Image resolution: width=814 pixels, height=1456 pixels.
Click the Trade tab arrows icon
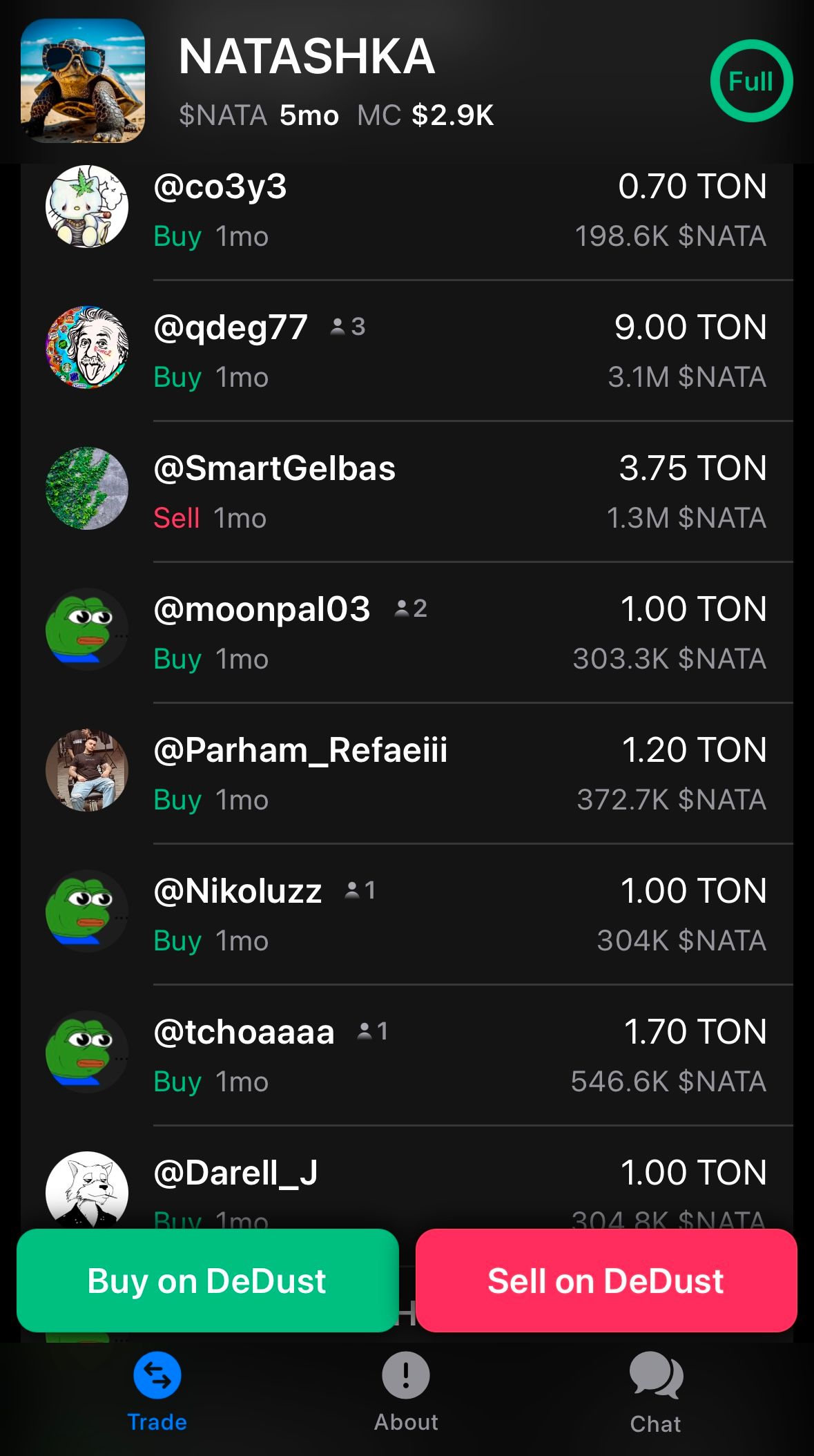157,1377
